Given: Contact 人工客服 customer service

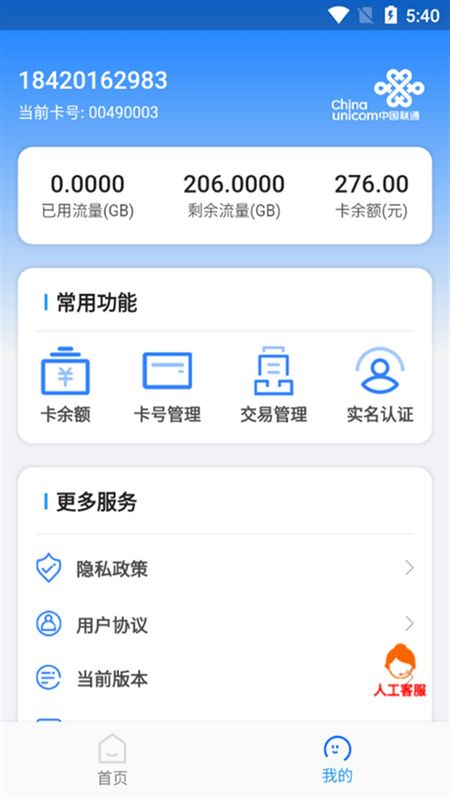Looking at the screenshot, I should [400, 670].
